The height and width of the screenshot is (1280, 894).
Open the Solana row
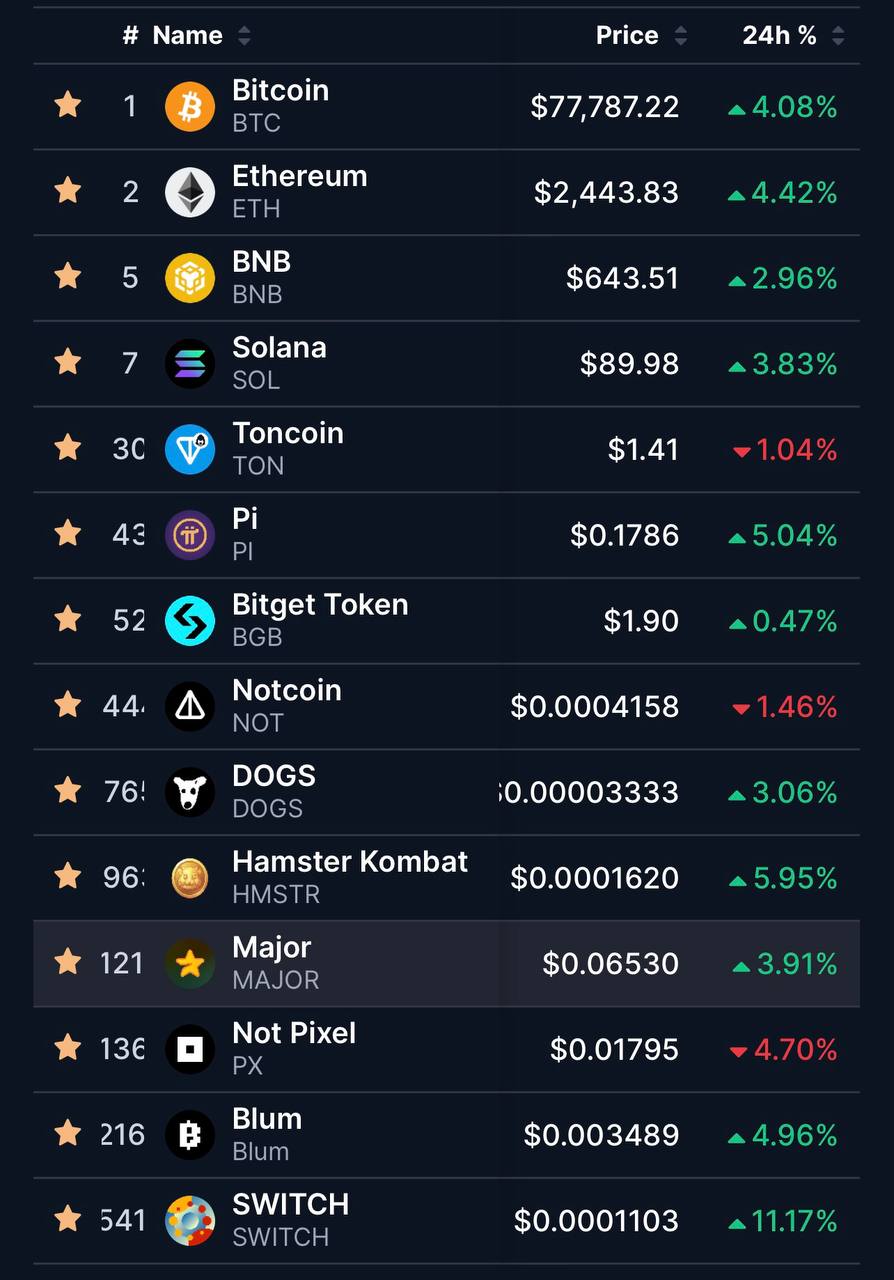click(279, 348)
